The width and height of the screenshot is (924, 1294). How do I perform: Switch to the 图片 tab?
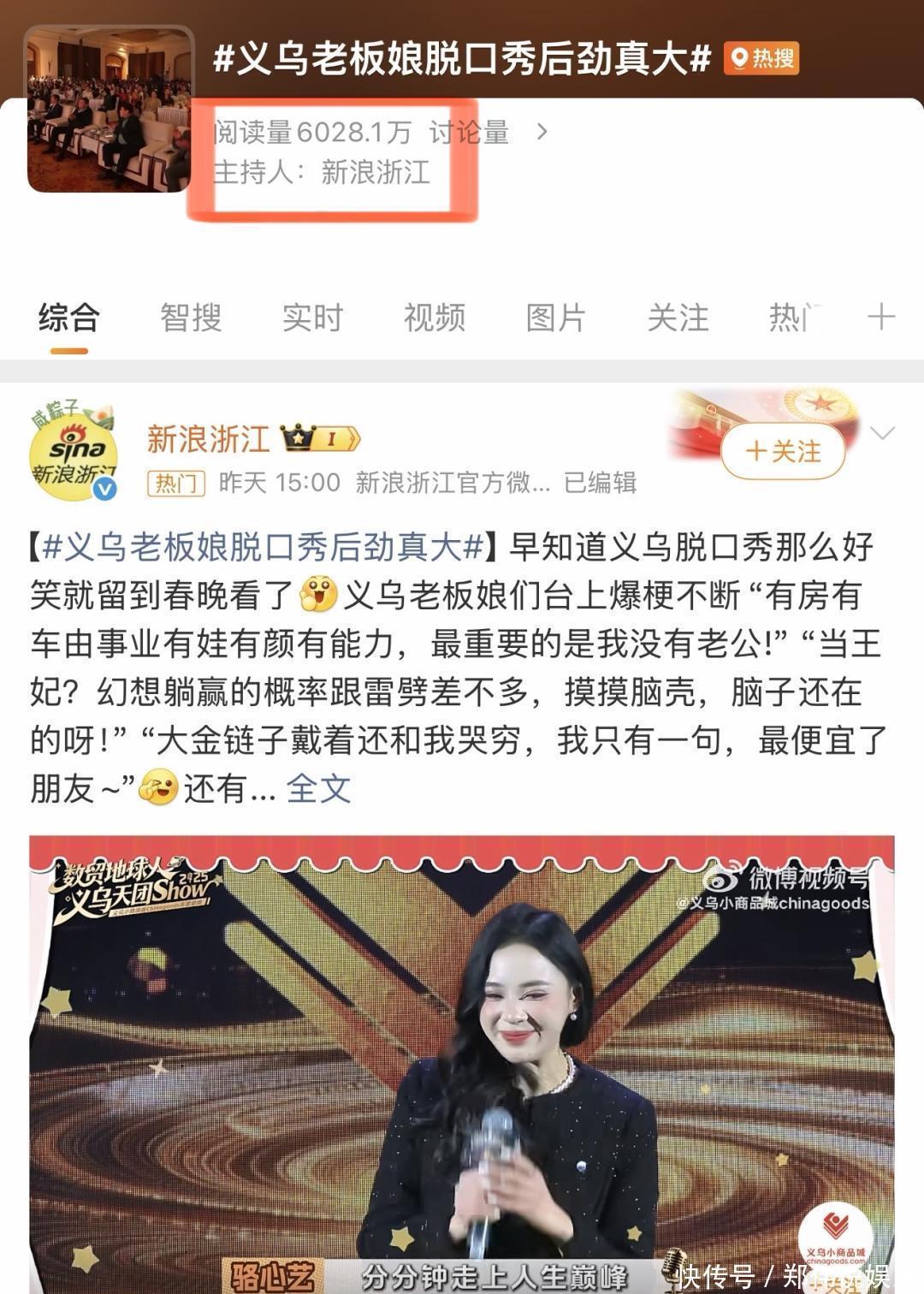(x=556, y=318)
